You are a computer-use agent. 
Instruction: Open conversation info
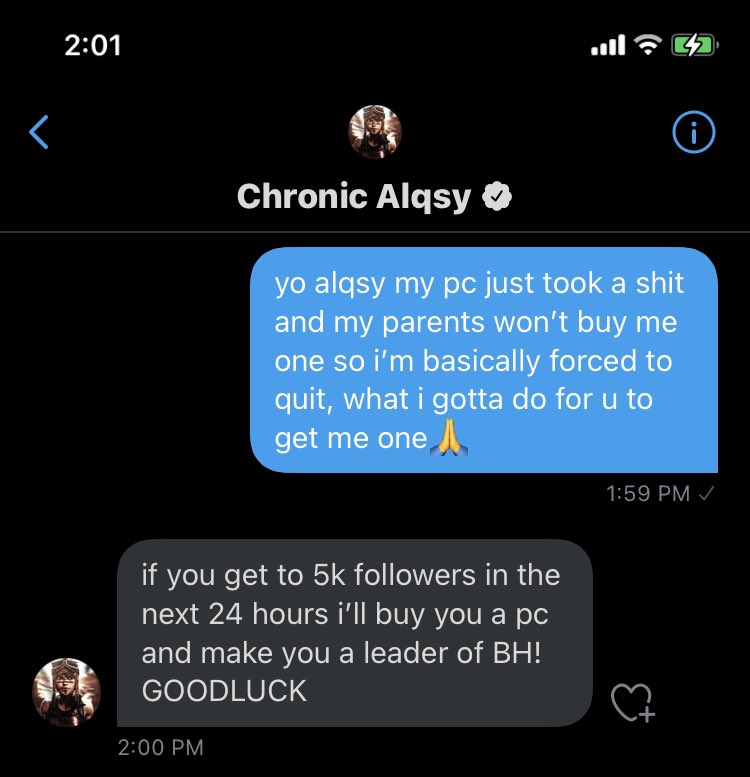[693, 131]
